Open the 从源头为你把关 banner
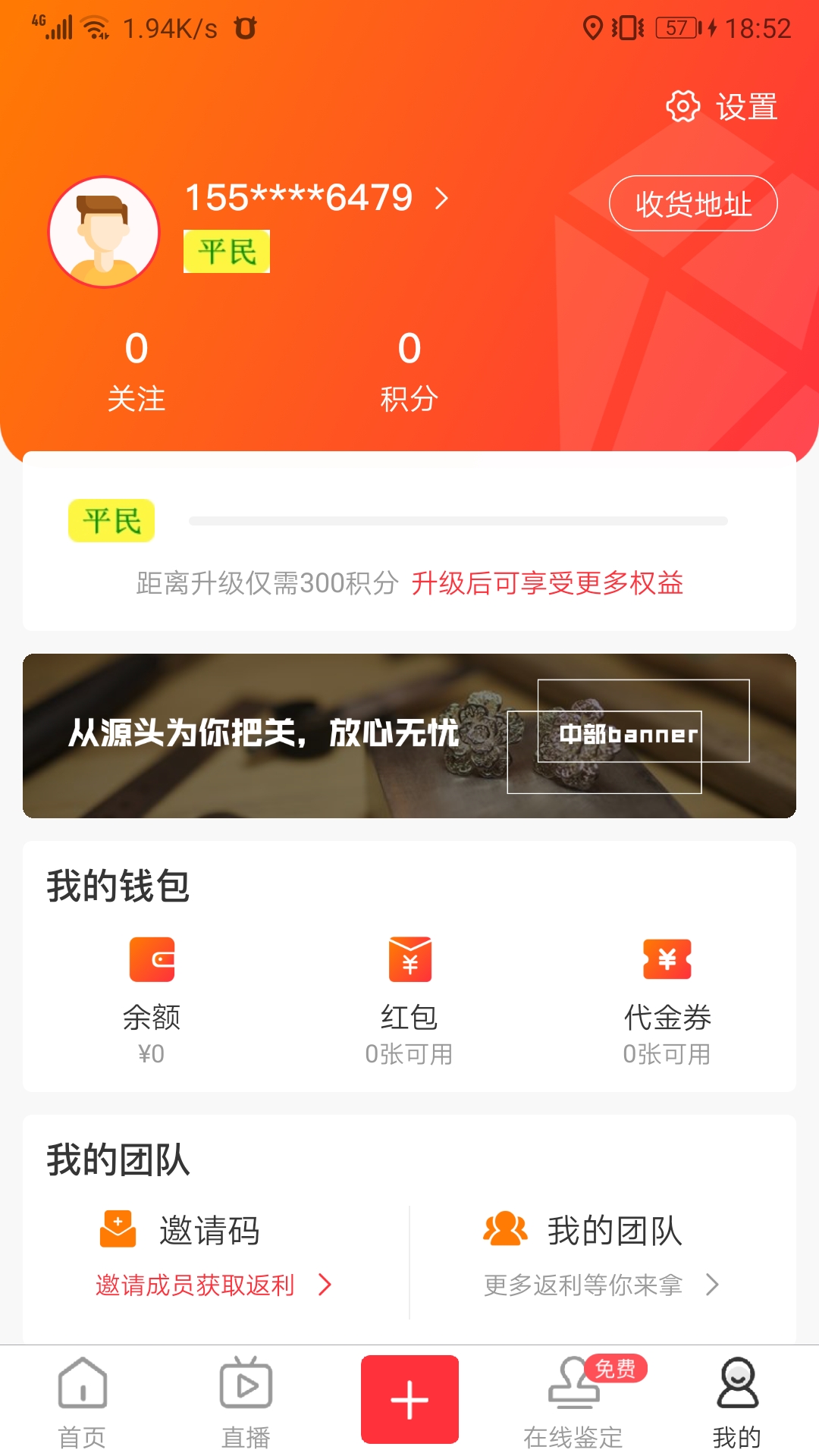Viewport: 819px width, 1456px height. (409, 736)
